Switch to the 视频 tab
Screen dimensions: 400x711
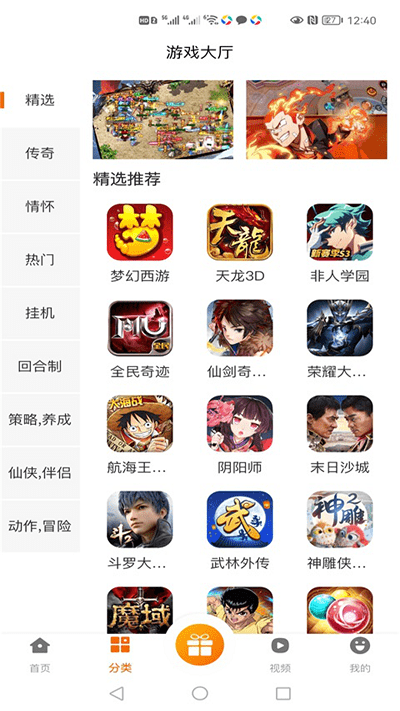point(280,655)
